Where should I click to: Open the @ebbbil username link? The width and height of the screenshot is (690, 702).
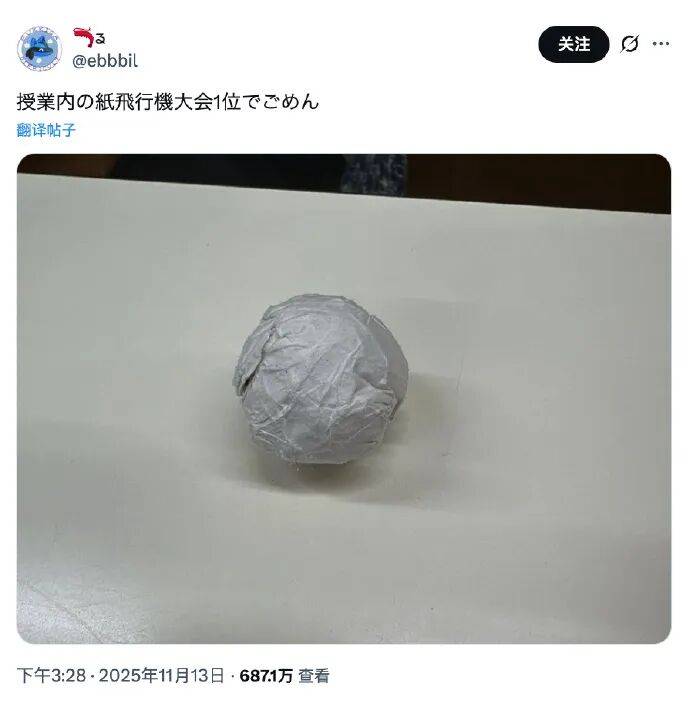[105, 61]
